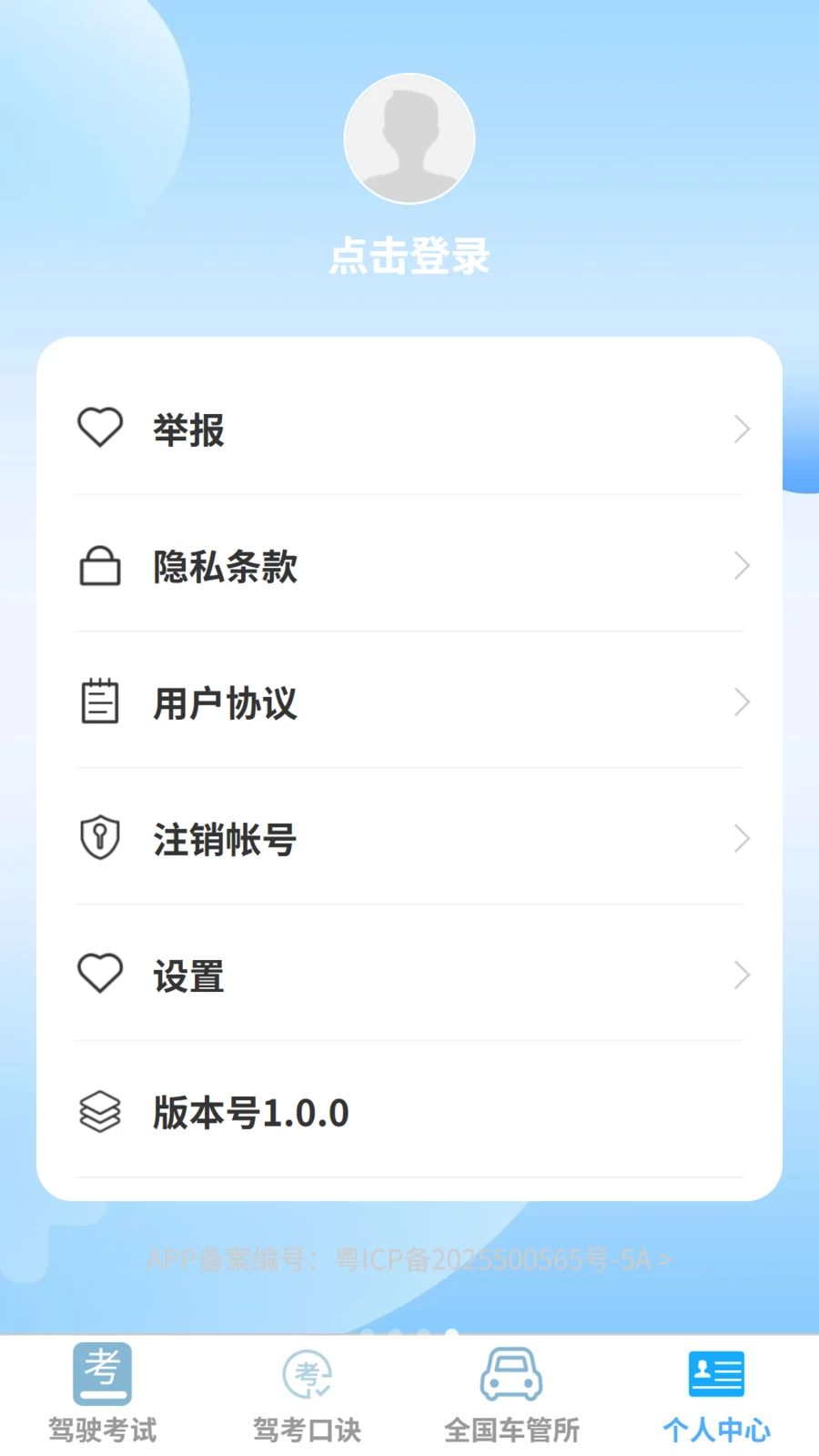
Task: Open the 举报 report row
Action: click(x=409, y=428)
